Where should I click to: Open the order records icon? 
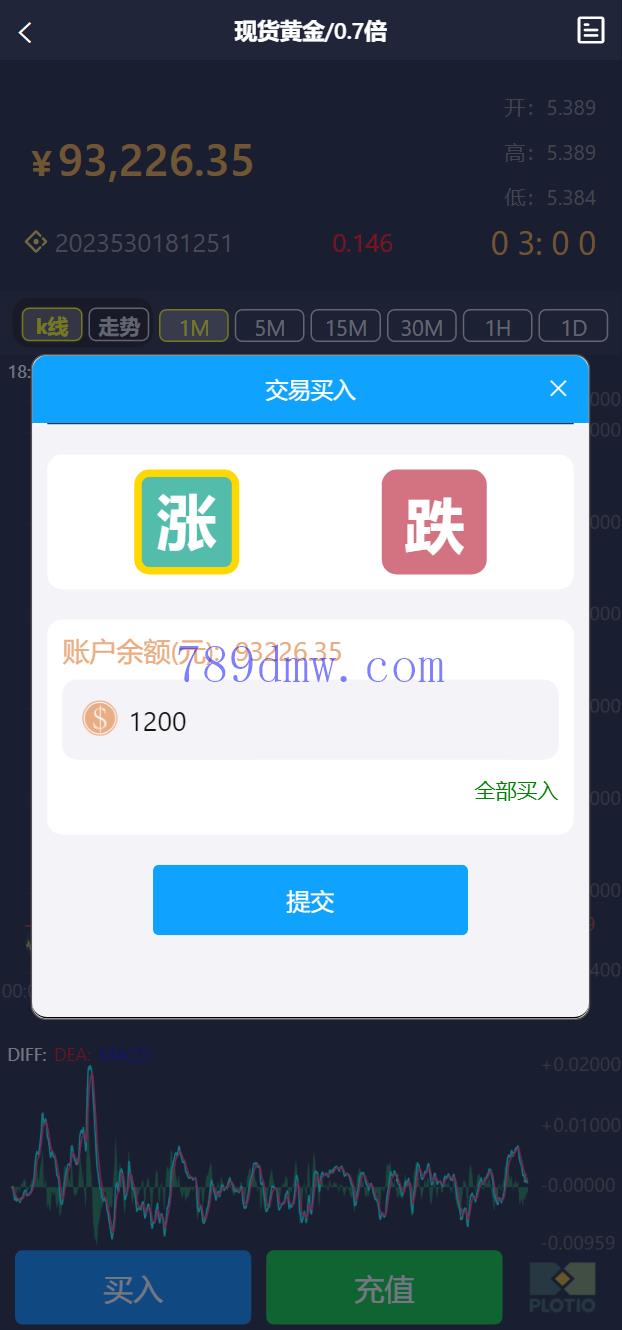[591, 31]
